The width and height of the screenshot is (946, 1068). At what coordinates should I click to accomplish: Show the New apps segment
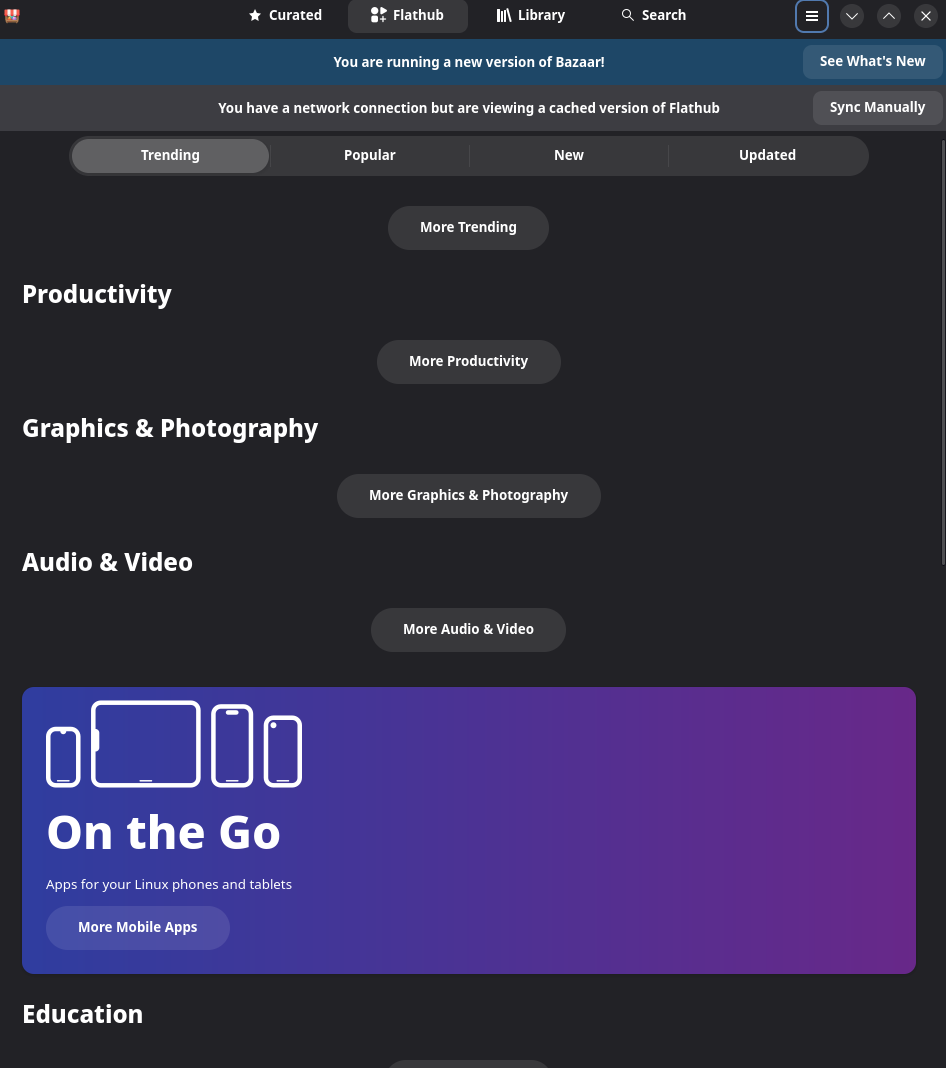tap(569, 156)
